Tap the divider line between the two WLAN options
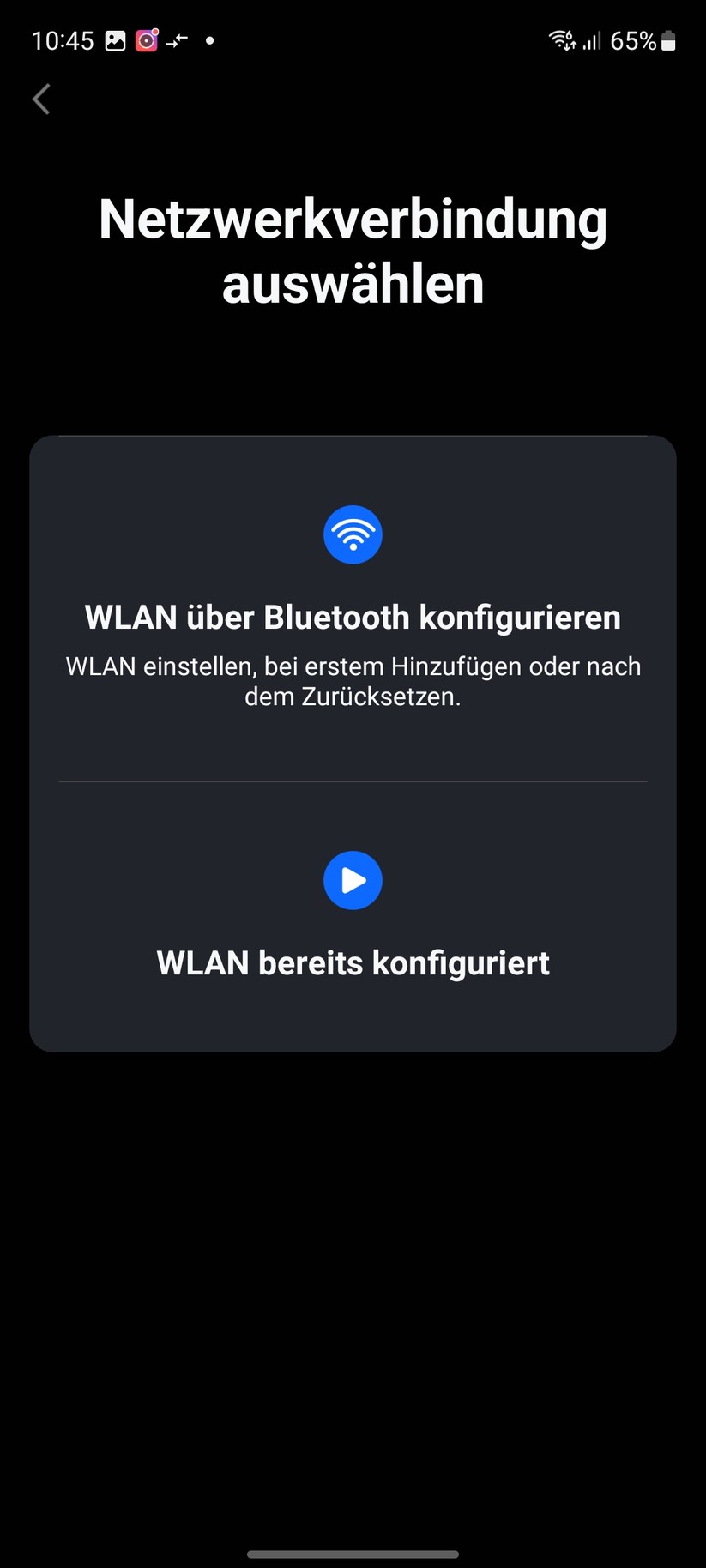Viewport: 706px width, 1568px height. tap(353, 781)
